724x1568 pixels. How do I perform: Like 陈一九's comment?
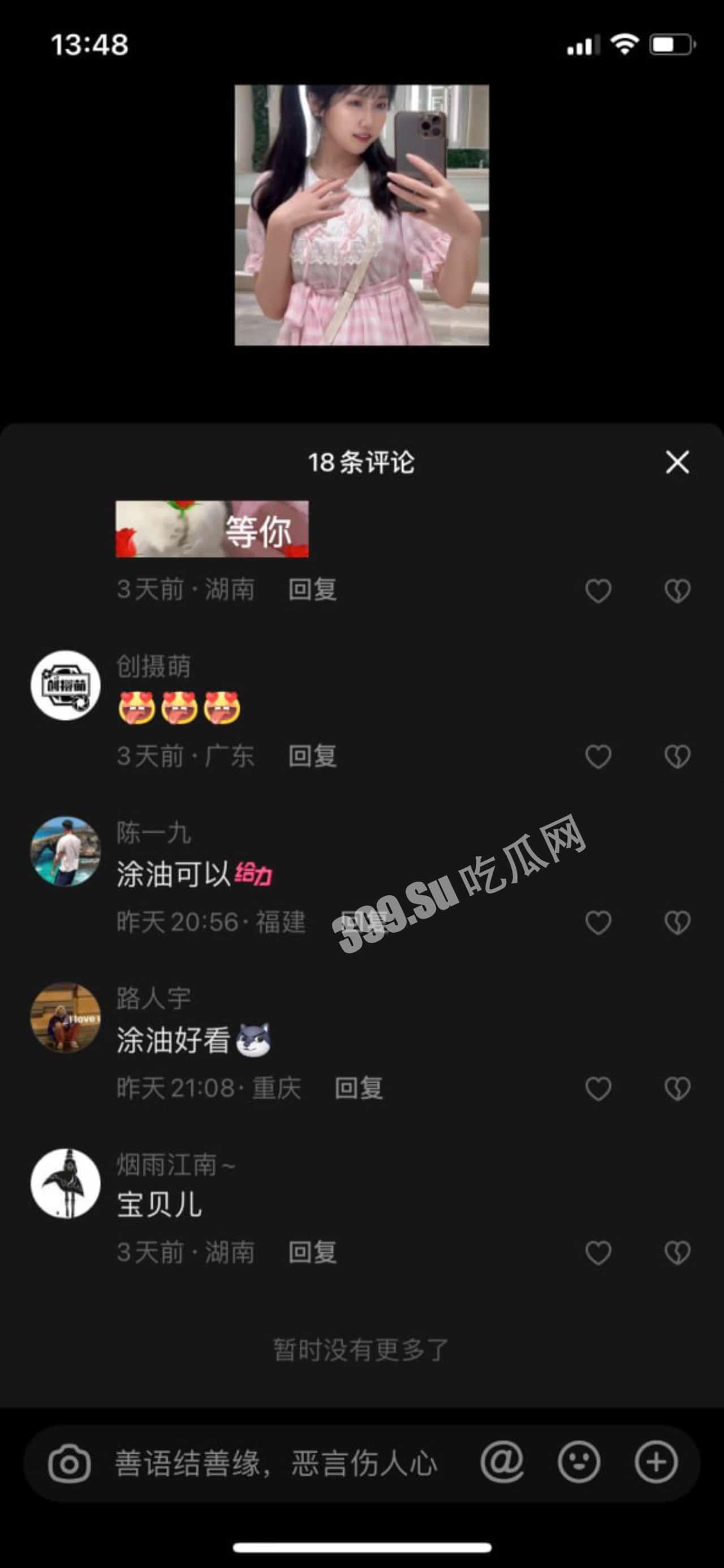pyautogui.click(x=598, y=922)
